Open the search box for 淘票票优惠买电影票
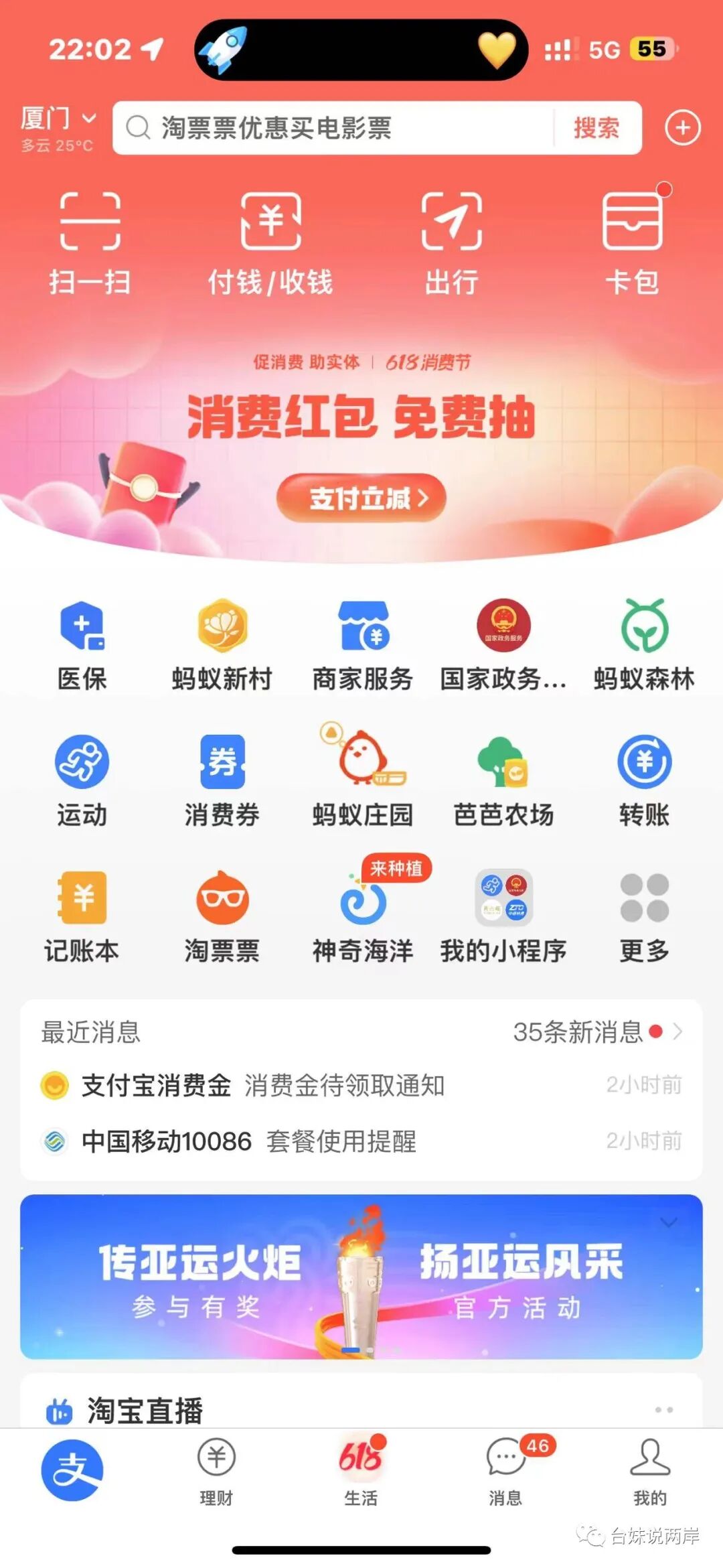723x1568 pixels. (x=335, y=128)
